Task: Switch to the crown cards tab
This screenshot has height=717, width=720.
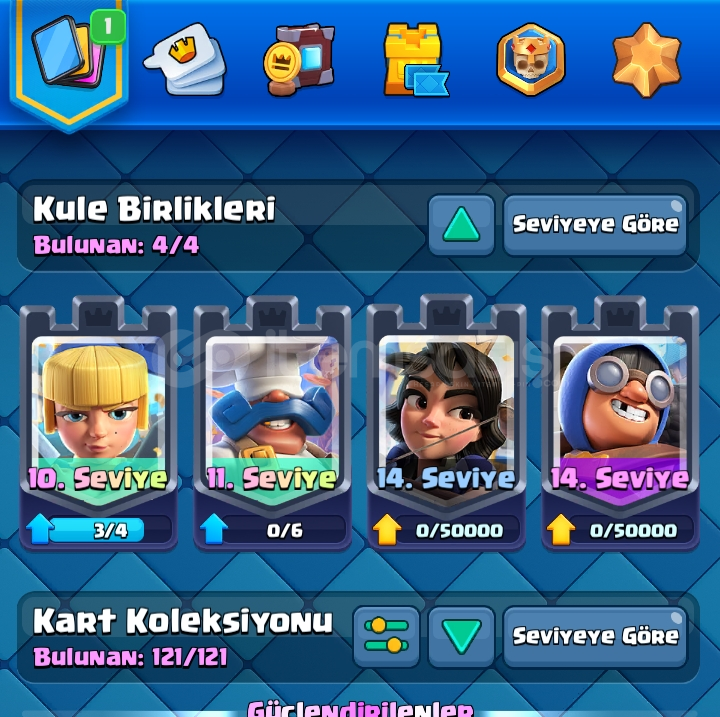Action: point(185,60)
